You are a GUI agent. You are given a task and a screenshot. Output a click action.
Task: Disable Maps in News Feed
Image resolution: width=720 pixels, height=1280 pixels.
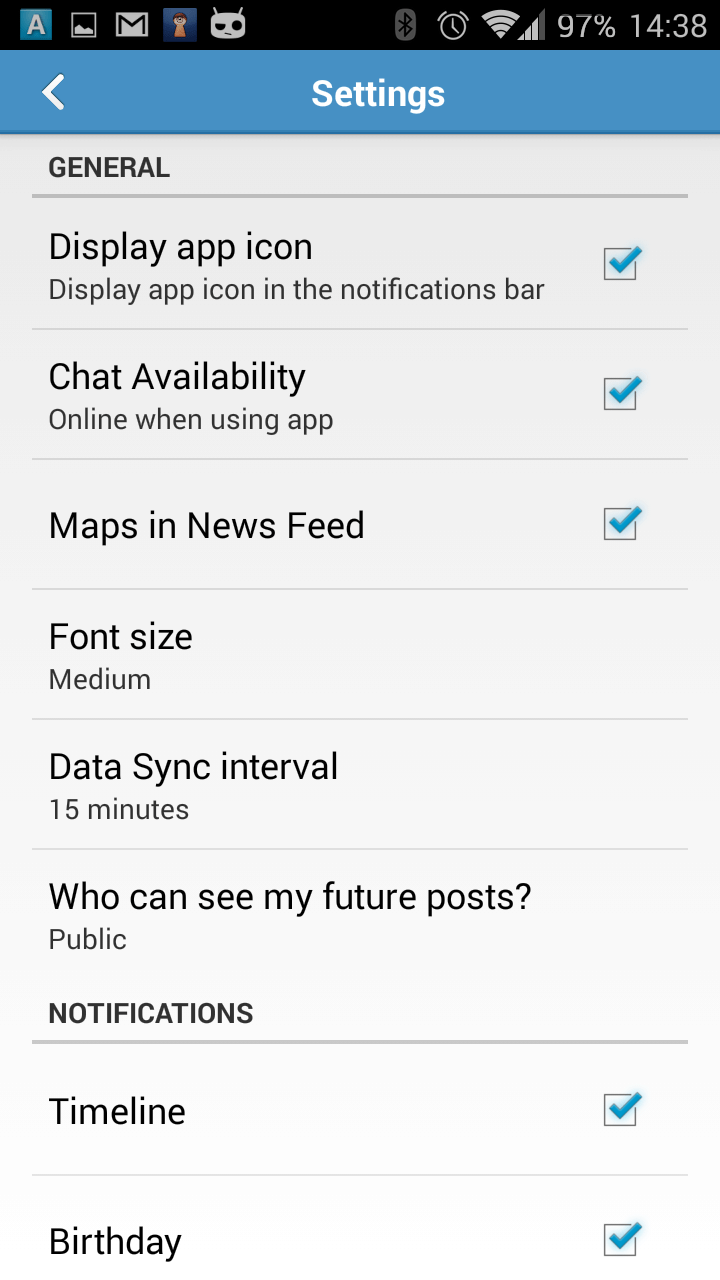pyautogui.click(x=621, y=524)
